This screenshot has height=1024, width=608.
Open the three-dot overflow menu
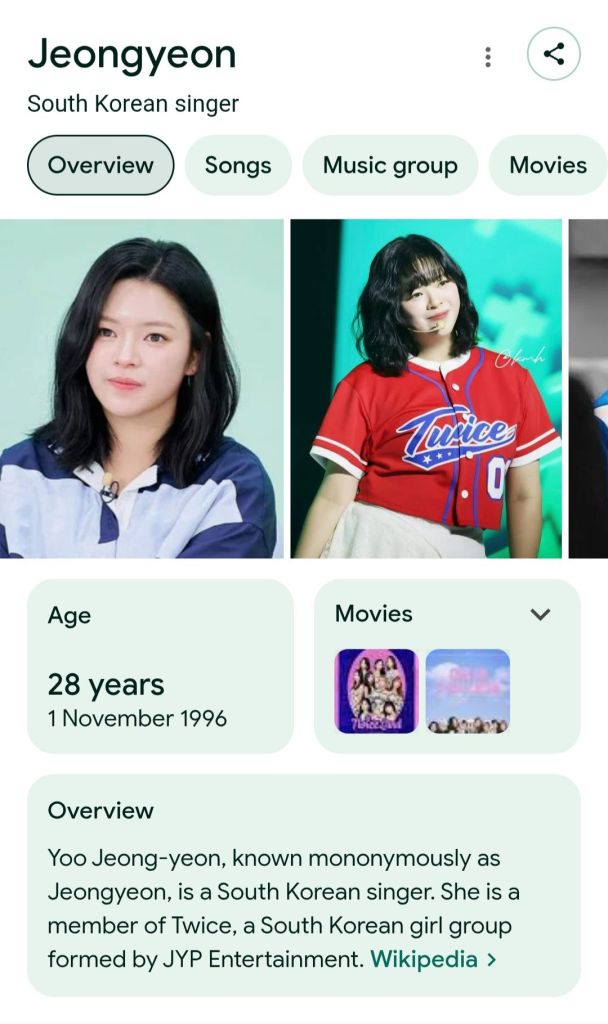click(x=487, y=56)
